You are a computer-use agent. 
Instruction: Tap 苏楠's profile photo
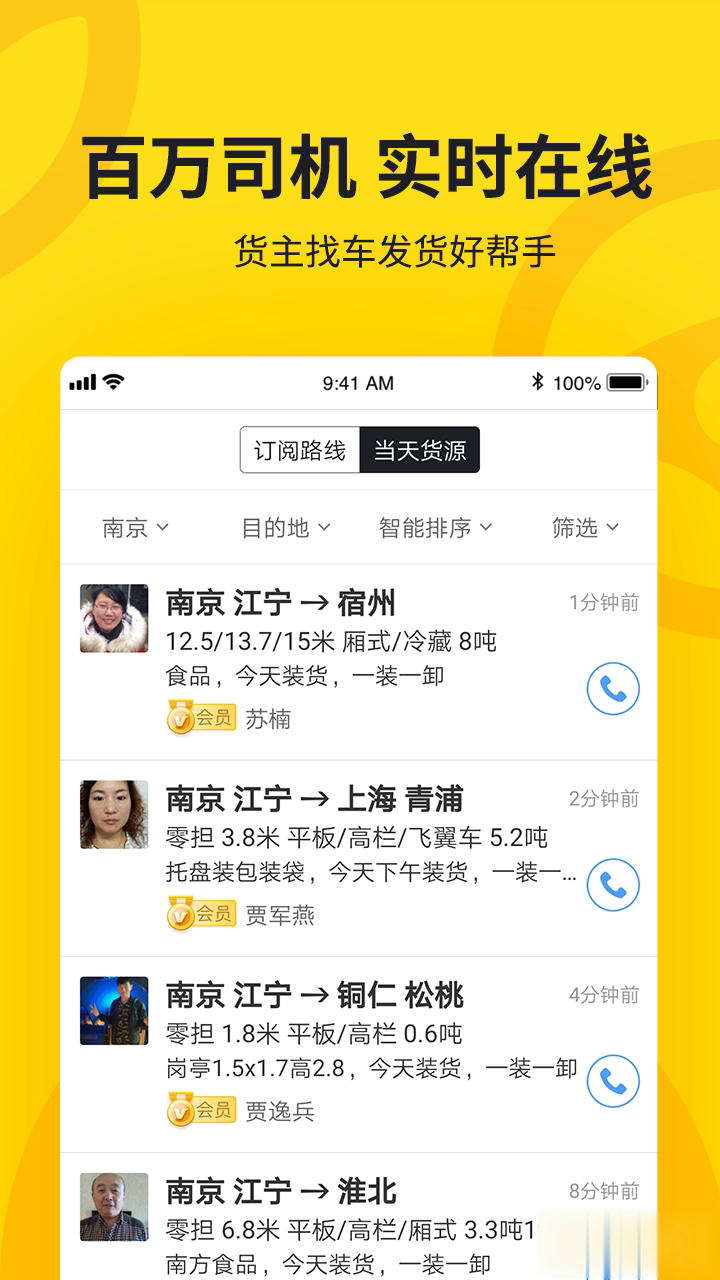point(113,619)
